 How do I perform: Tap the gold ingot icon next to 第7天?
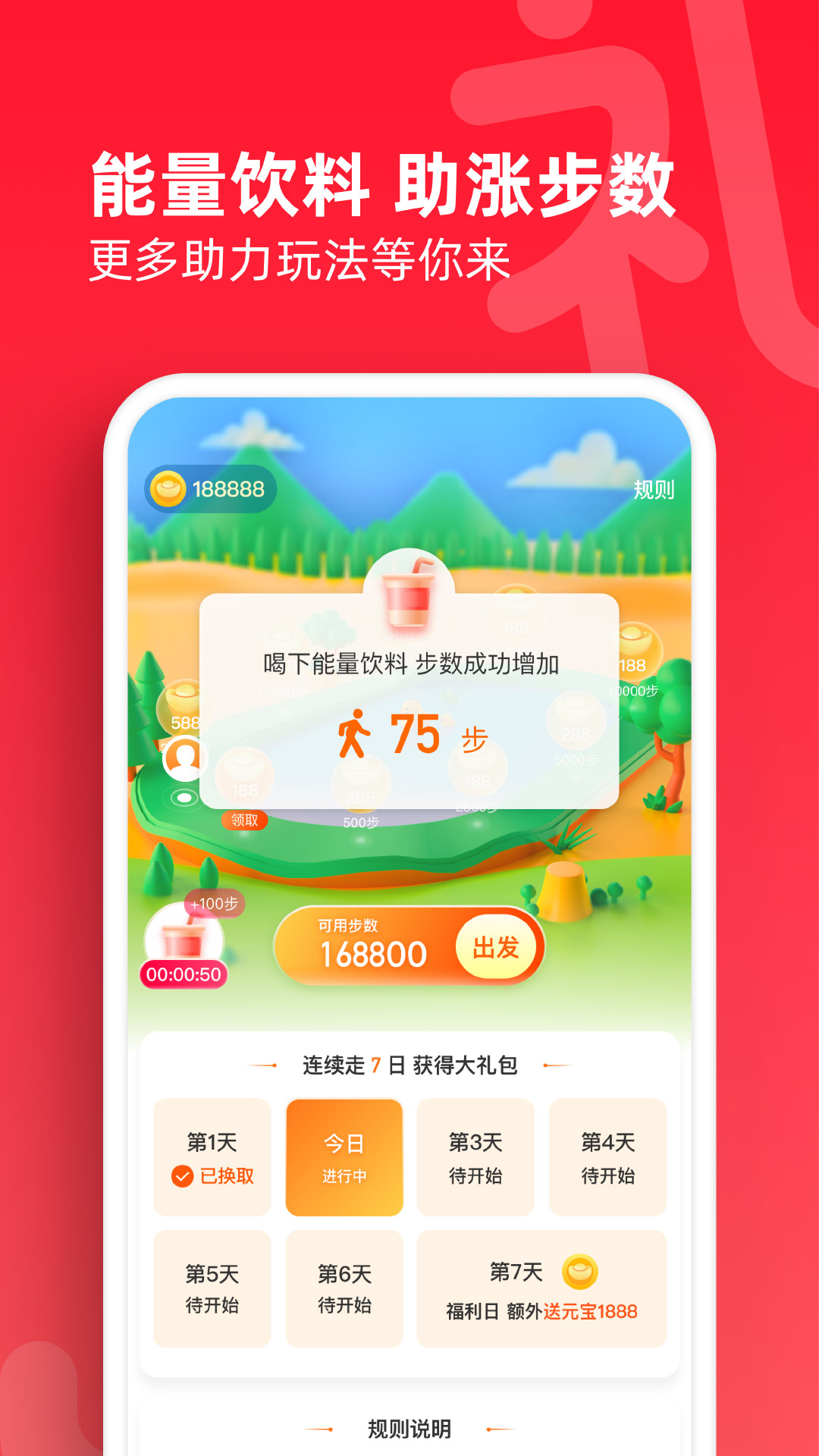click(579, 1272)
